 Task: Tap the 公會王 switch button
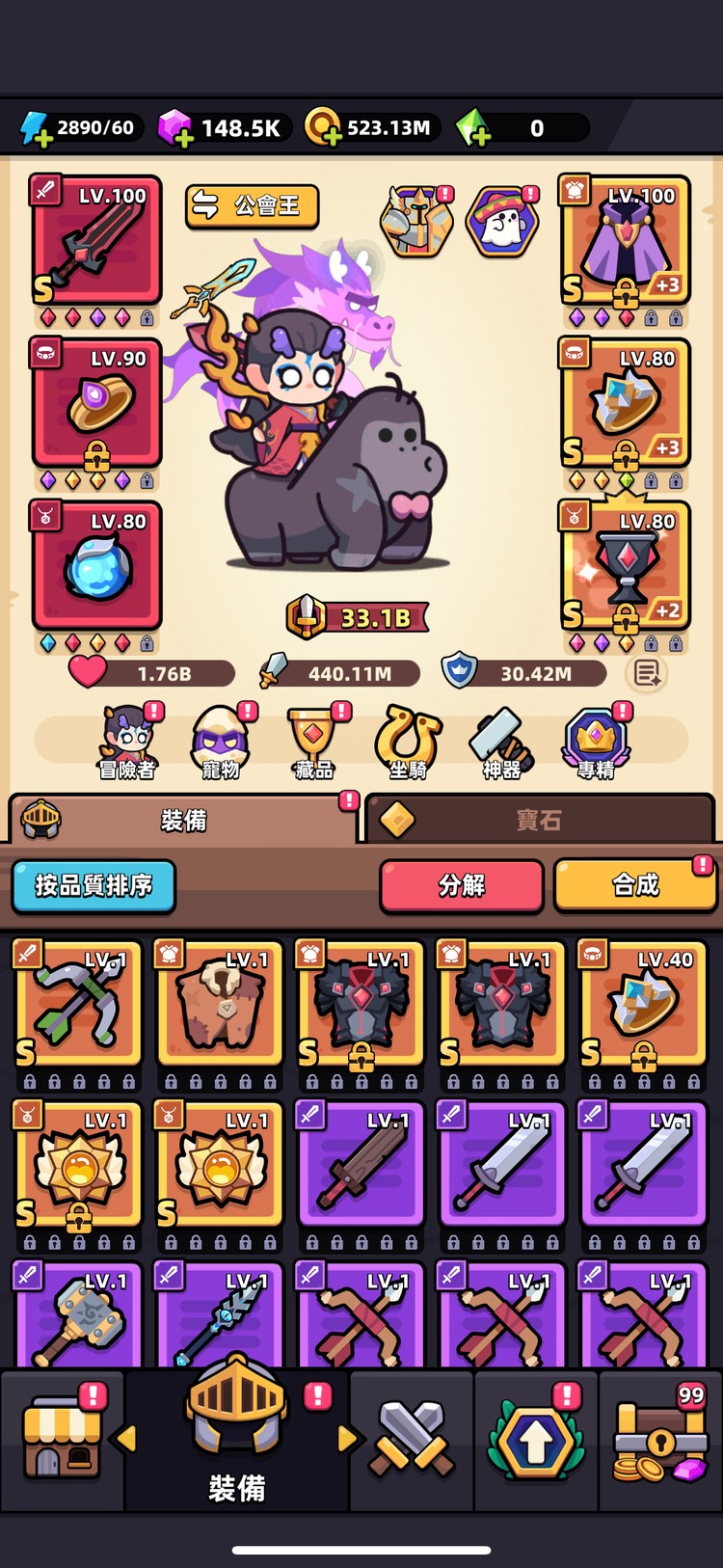tap(253, 205)
